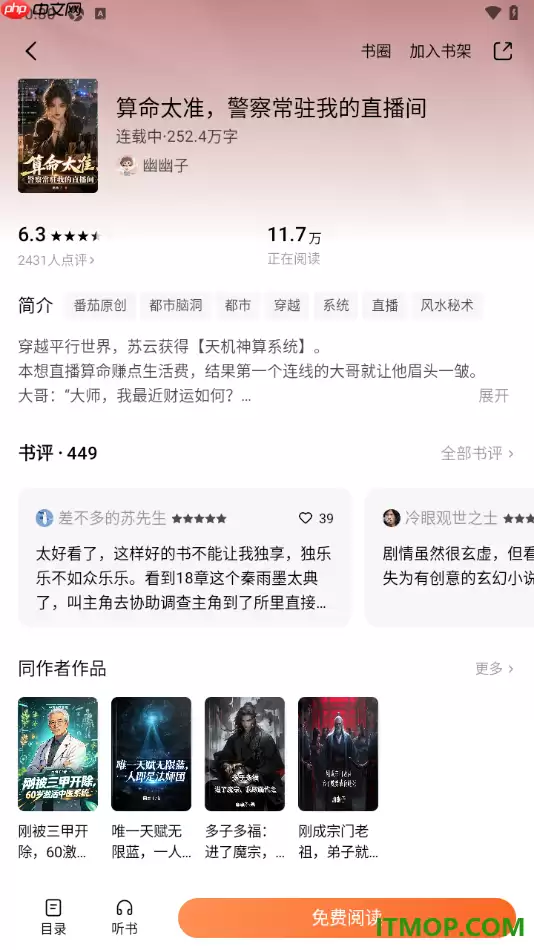This screenshot has height=950, width=534.
Task: Open 全部书评 to see all reviews
Action: pos(477,453)
